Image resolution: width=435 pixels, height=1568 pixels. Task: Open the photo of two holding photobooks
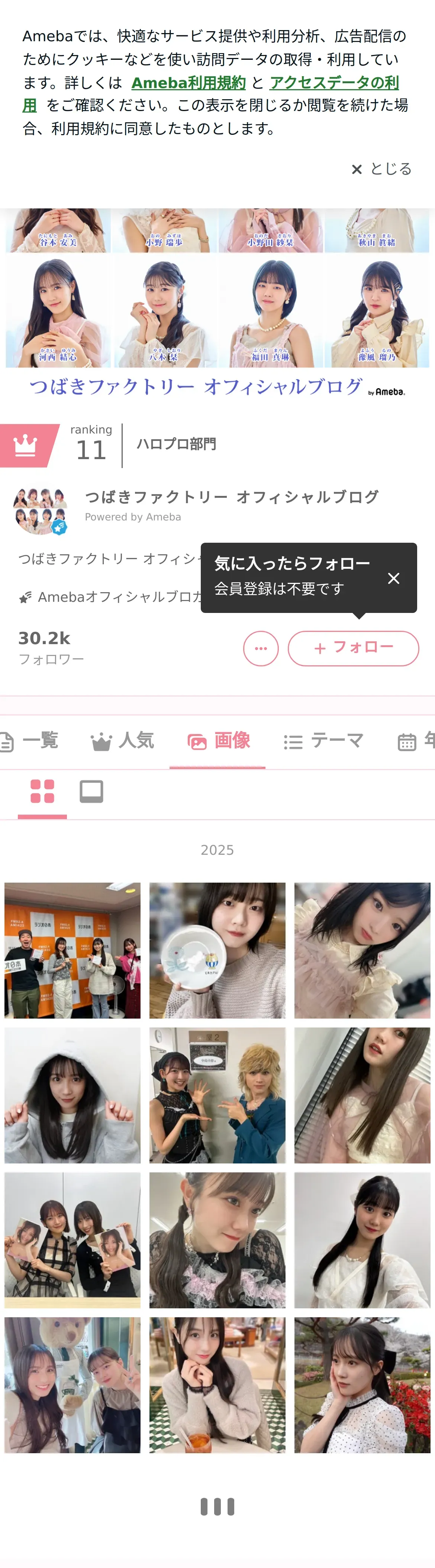click(x=72, y=1240)
